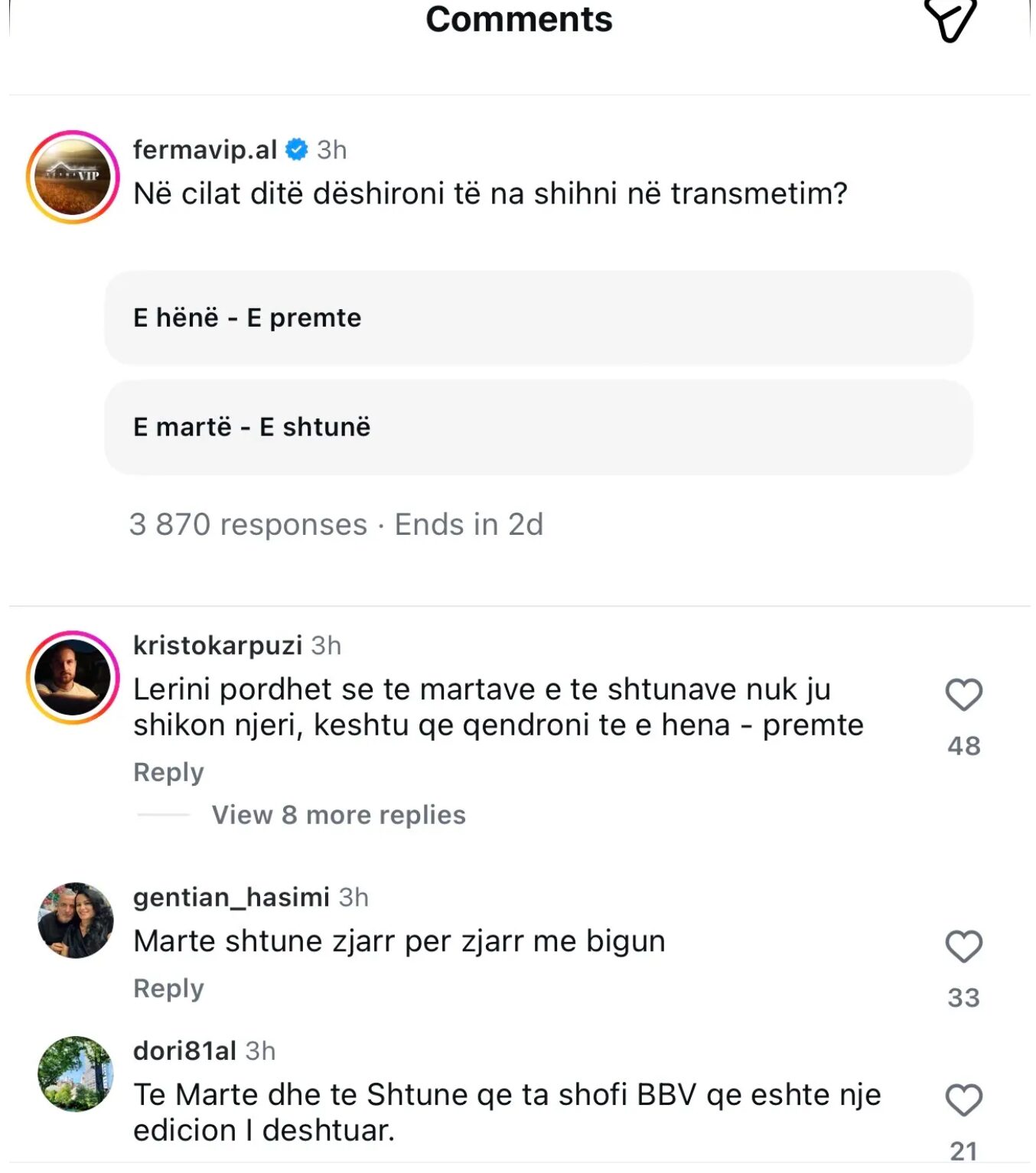View 8 more replies
1036x1173 pixels.
338,815
